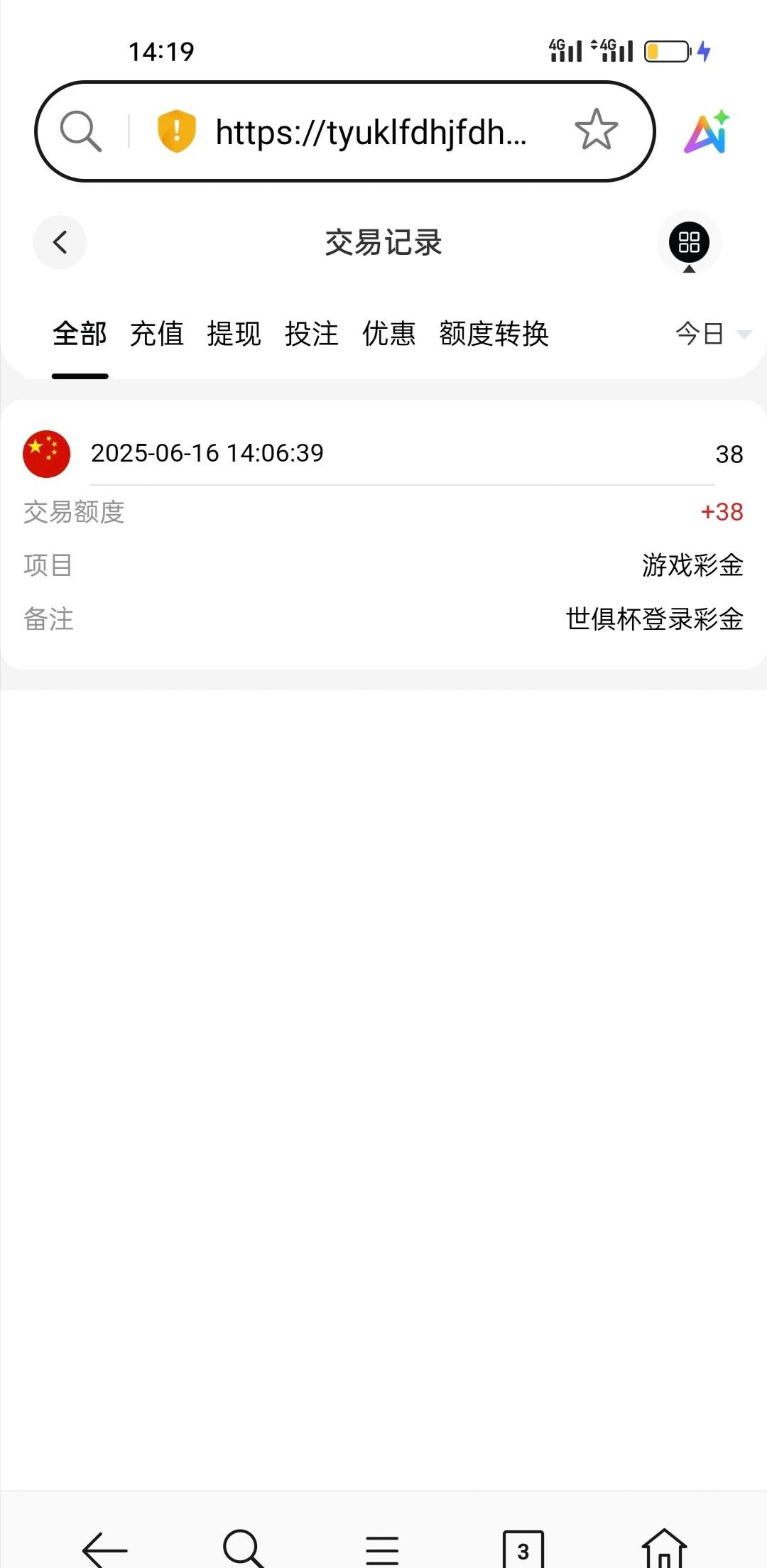Go to the browser home page
The width and height of the screenshot is (767, 1568).
coord(664,1548)
